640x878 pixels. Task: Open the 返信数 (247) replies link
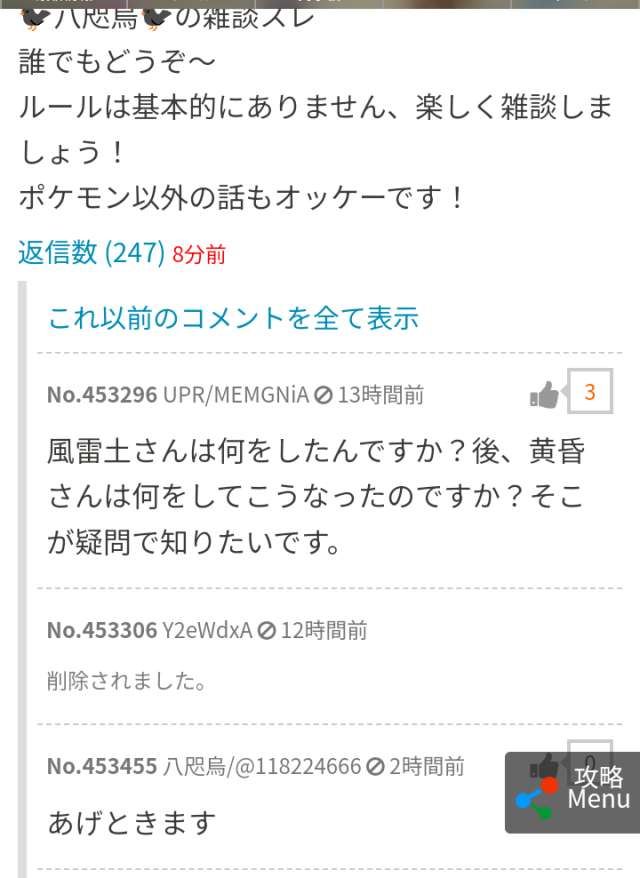point(91,253)
